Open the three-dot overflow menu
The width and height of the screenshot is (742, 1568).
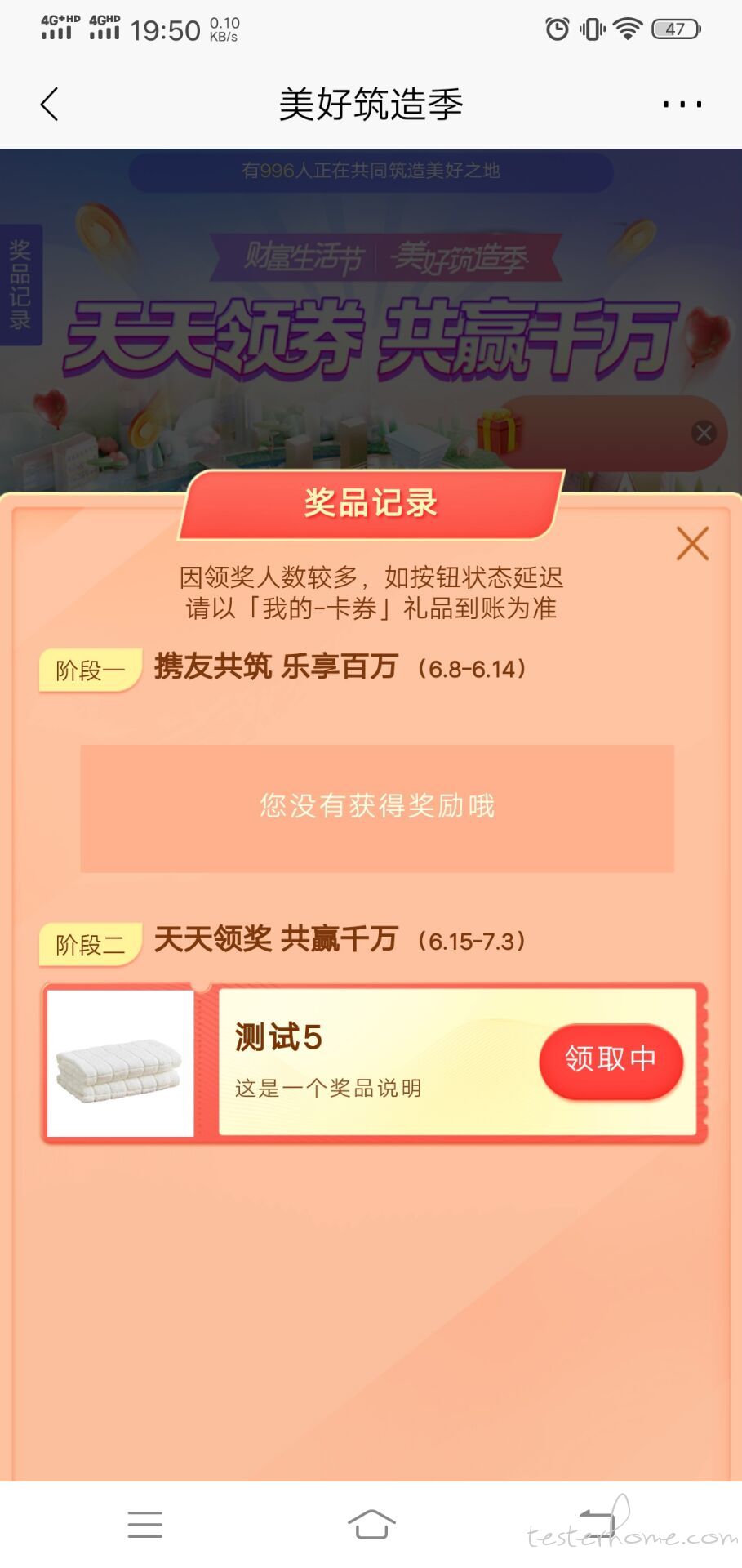click(x=682, y=105)
